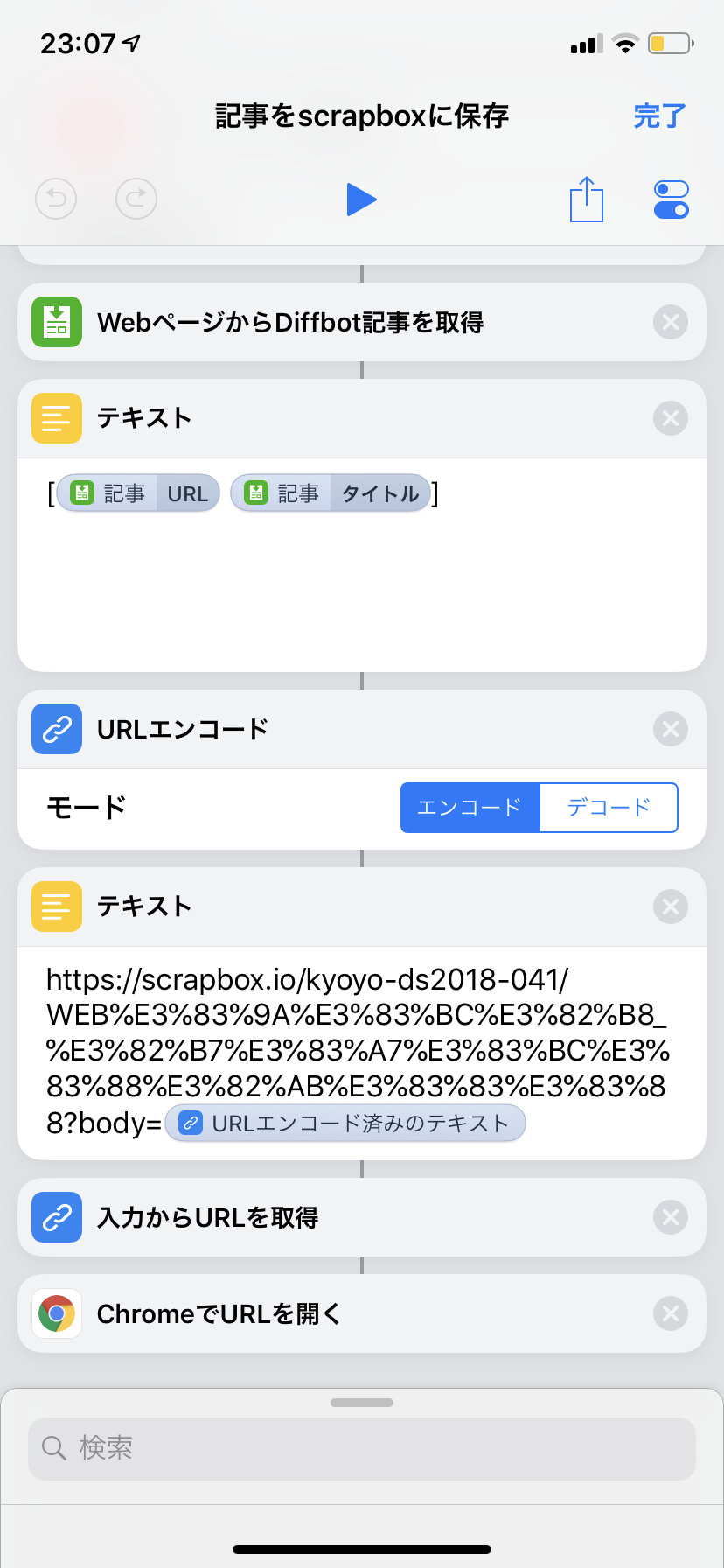Open shortcut settings toggles icon
This screenshot has width=724, height=1568.
[x=671, y=199]
